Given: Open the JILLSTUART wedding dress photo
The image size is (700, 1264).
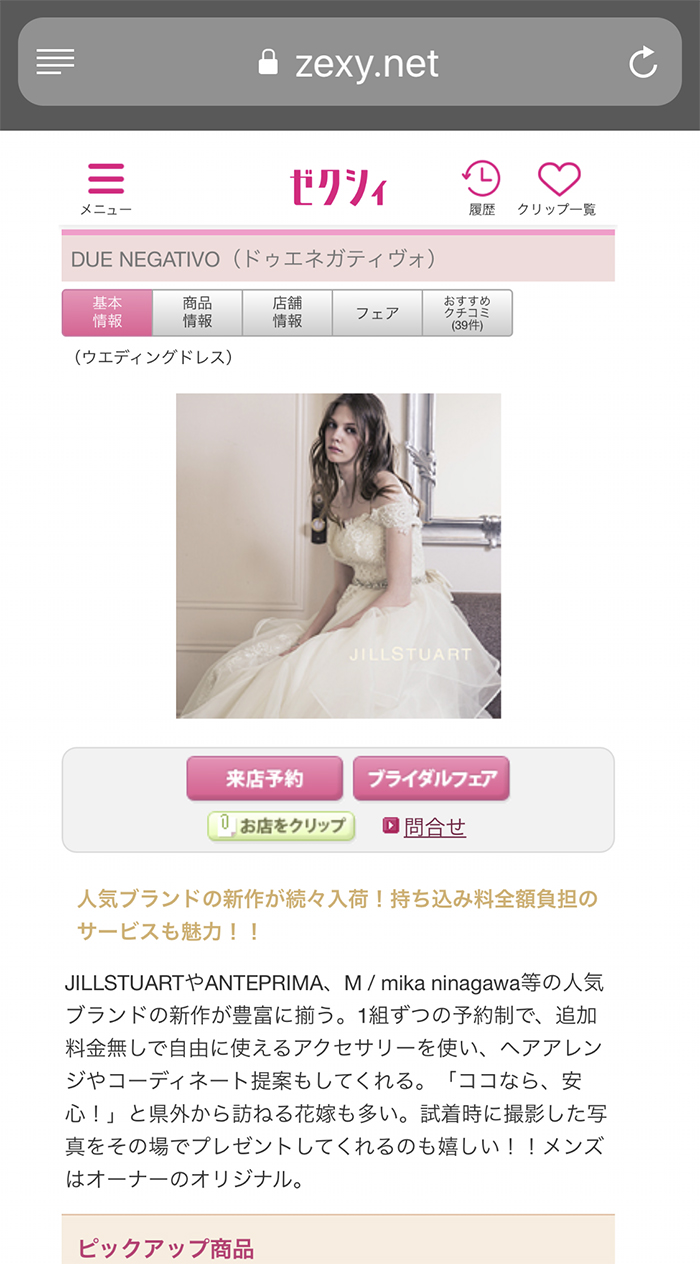Looking at the screenshot, I should click(x=338, y=555).
